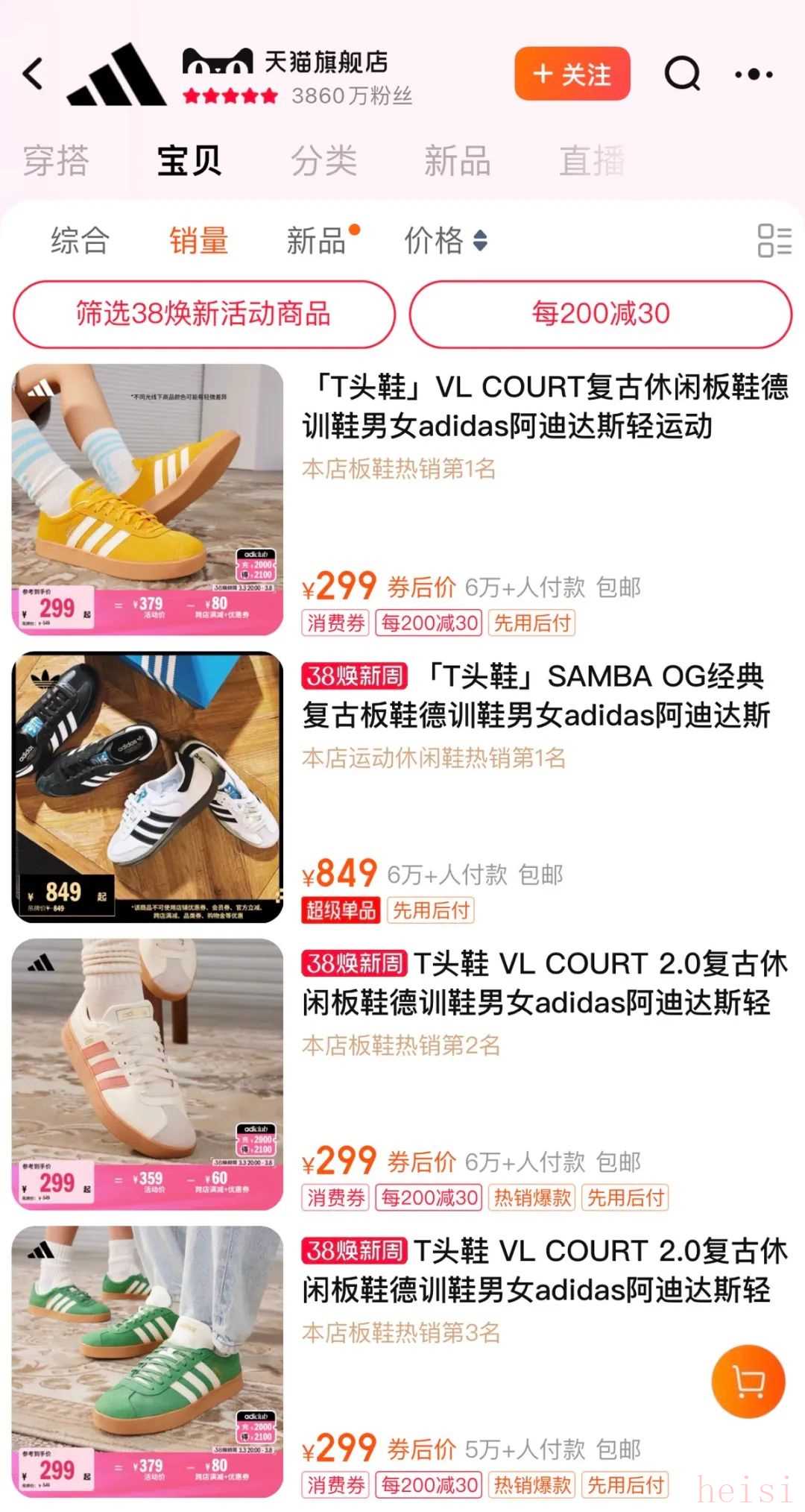Open the floating shopping cart button
Image resolution: width=805 pixels, height=1512 pixels.
[x=748, y=1381]
